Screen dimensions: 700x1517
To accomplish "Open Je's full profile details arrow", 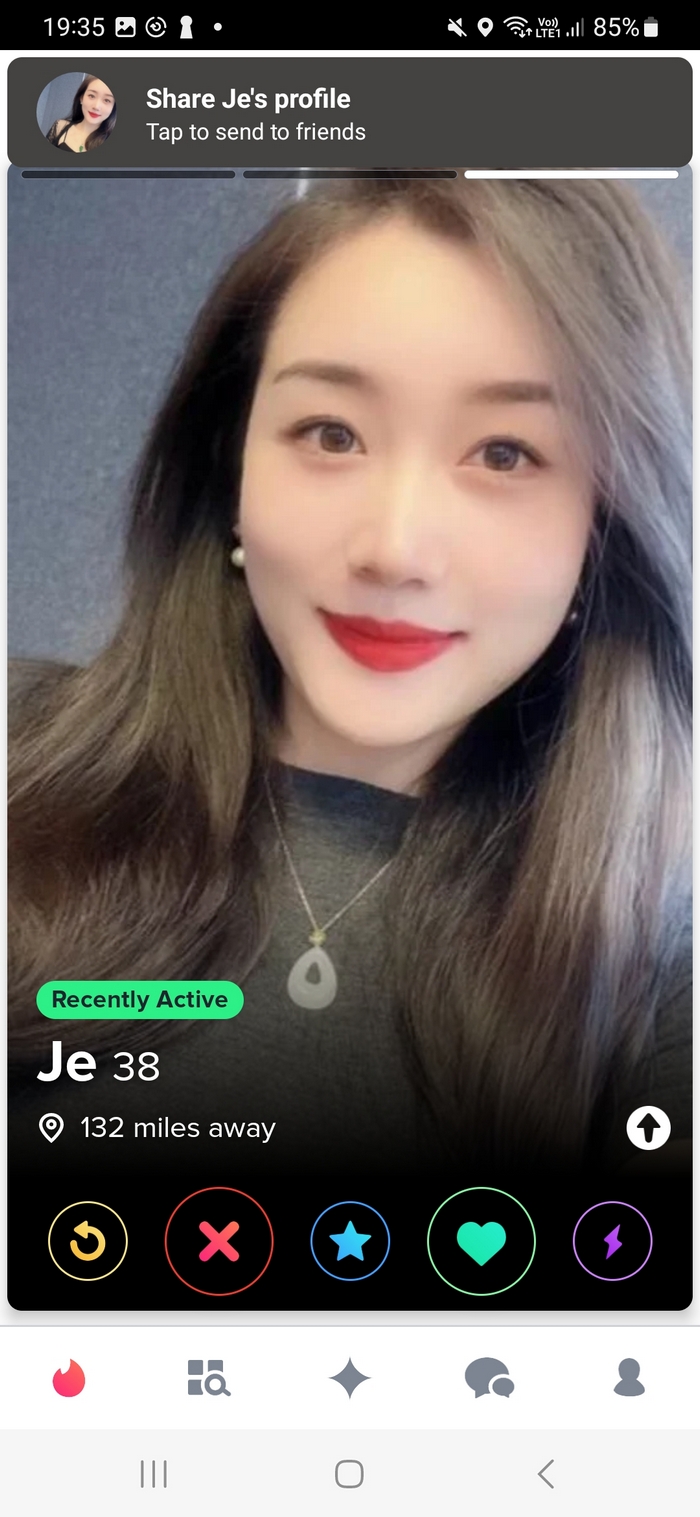I will click(648, 1128).
